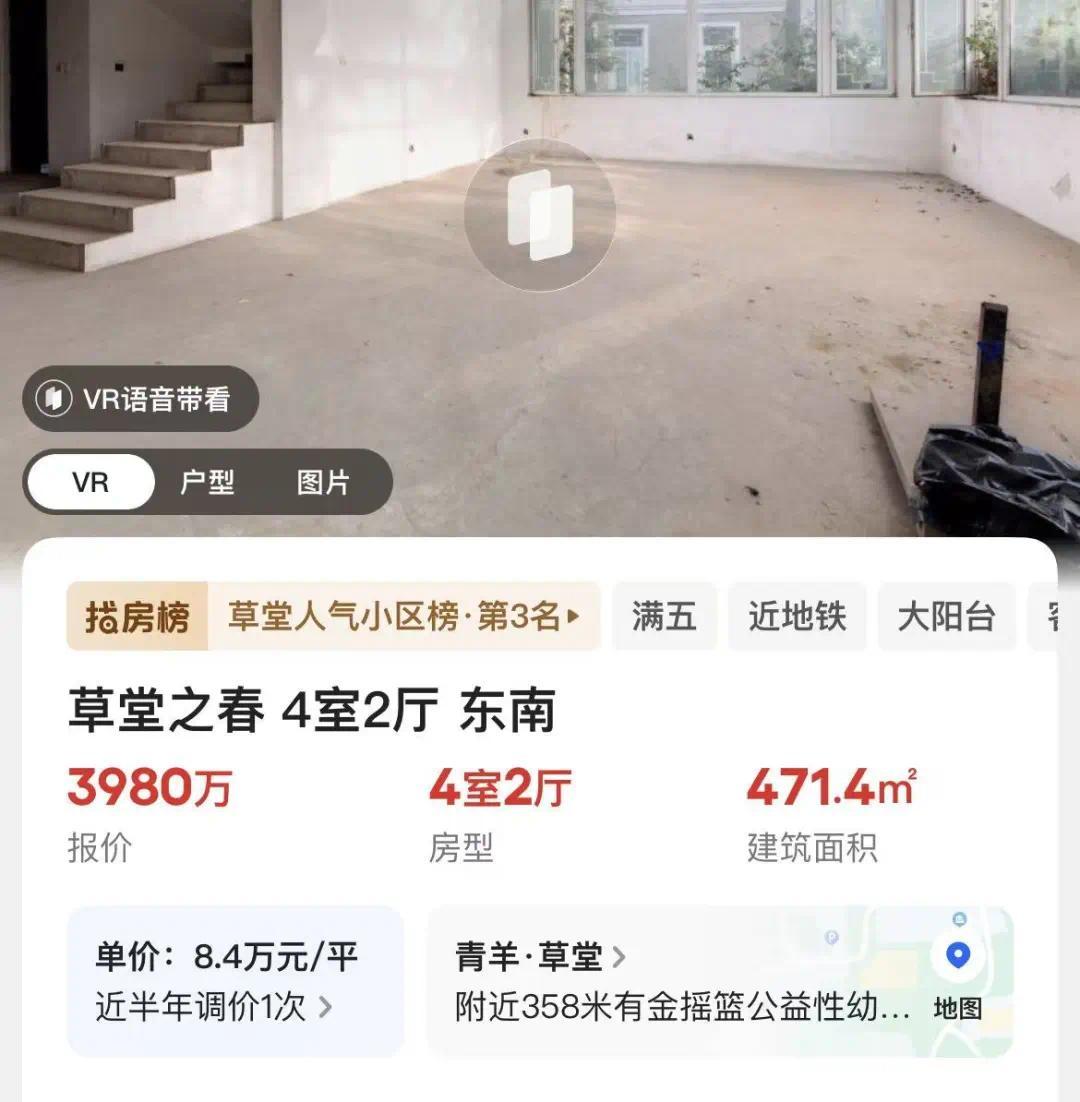
Task: Tap the panorama VR icon in the photo center
Action: click(540, 216)
